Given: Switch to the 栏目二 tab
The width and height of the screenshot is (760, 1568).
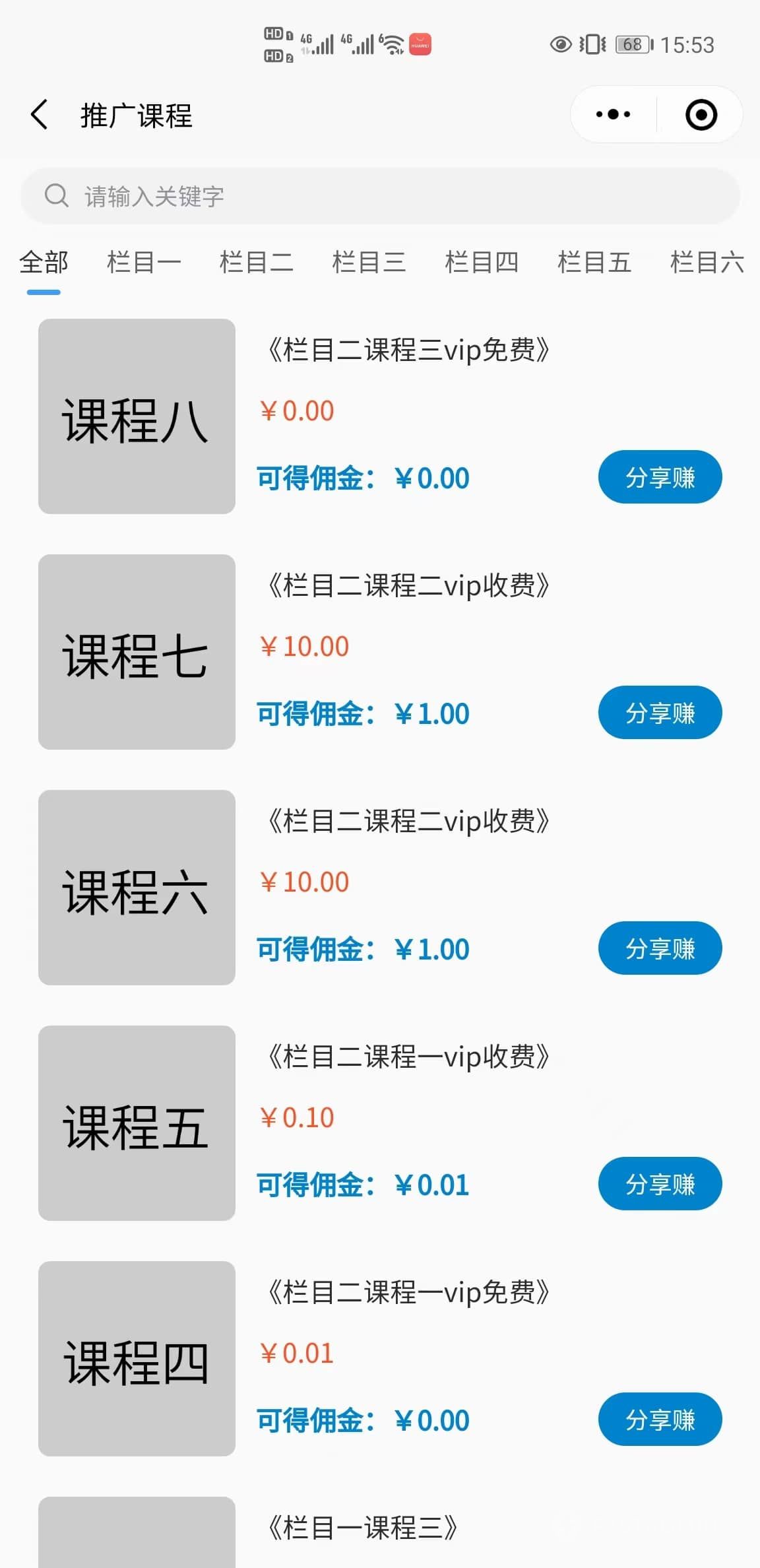Looking at the screenshot, I should point(257,263).
